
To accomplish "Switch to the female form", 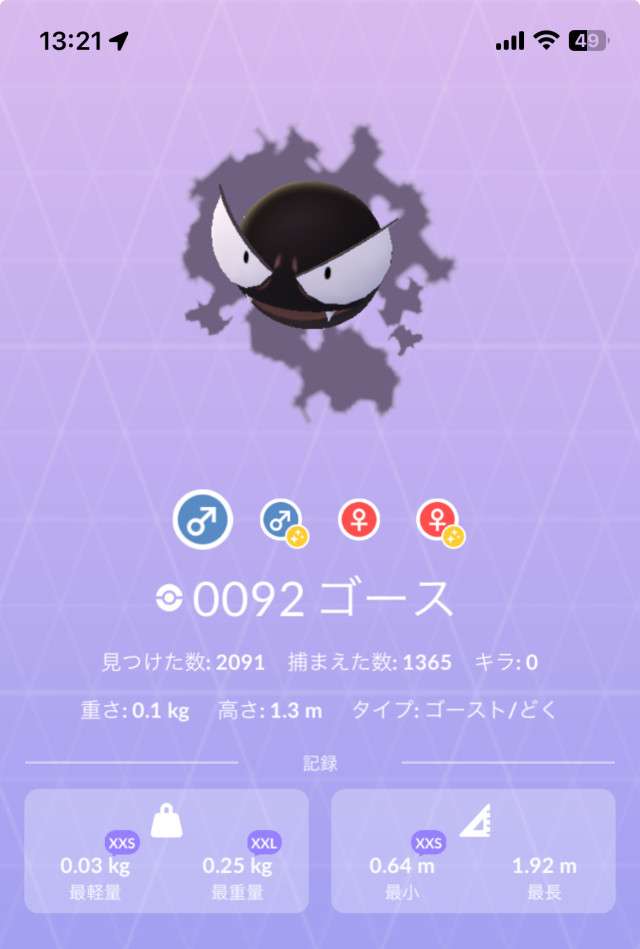I will coord(359,521).
